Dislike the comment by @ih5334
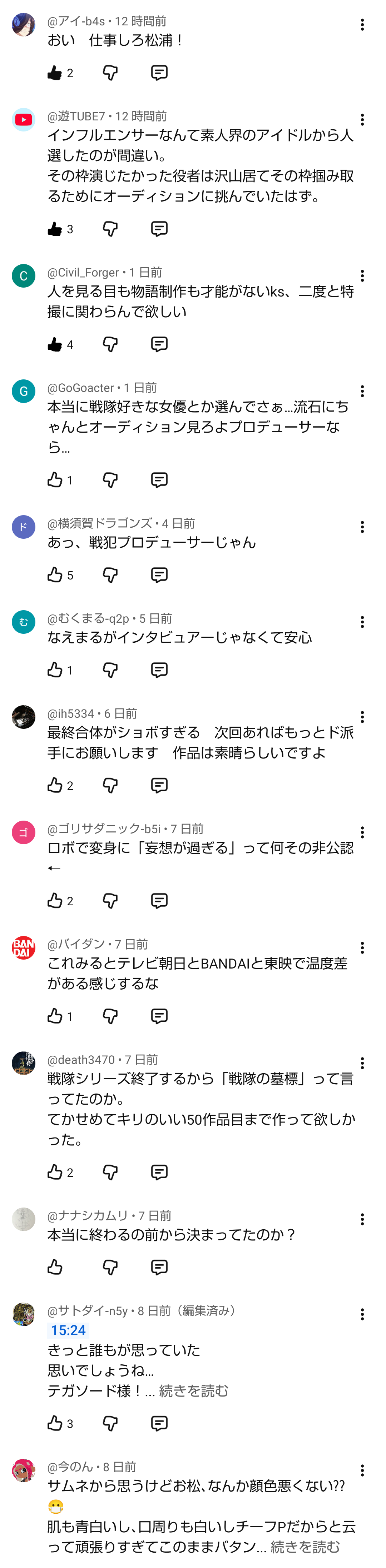The height and width of the screenshot is (1568, 386). pos(110,785)
